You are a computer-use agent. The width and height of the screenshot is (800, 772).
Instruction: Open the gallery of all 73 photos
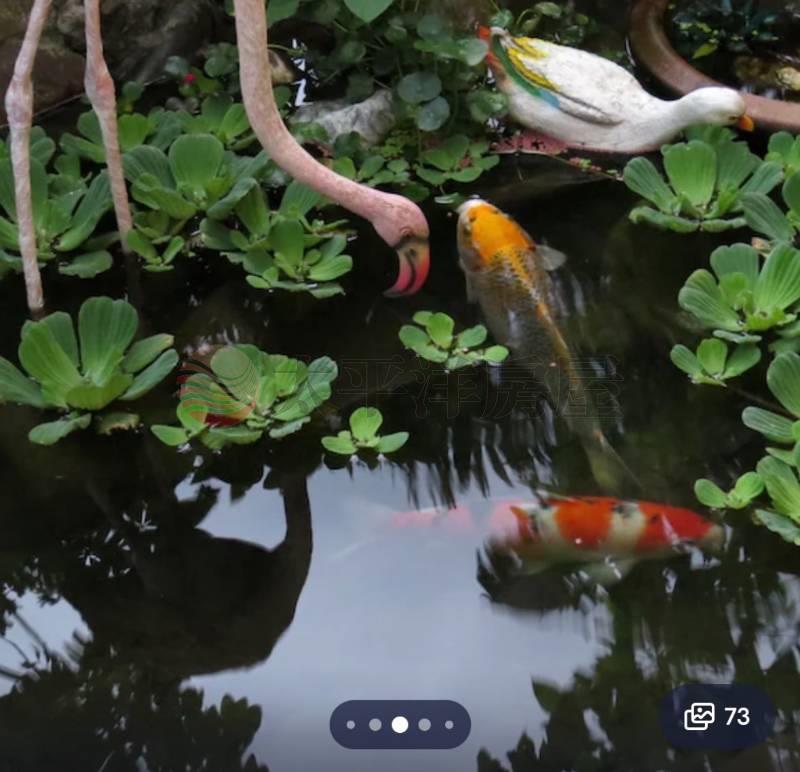pyautogui.click(x=716, y=716)
